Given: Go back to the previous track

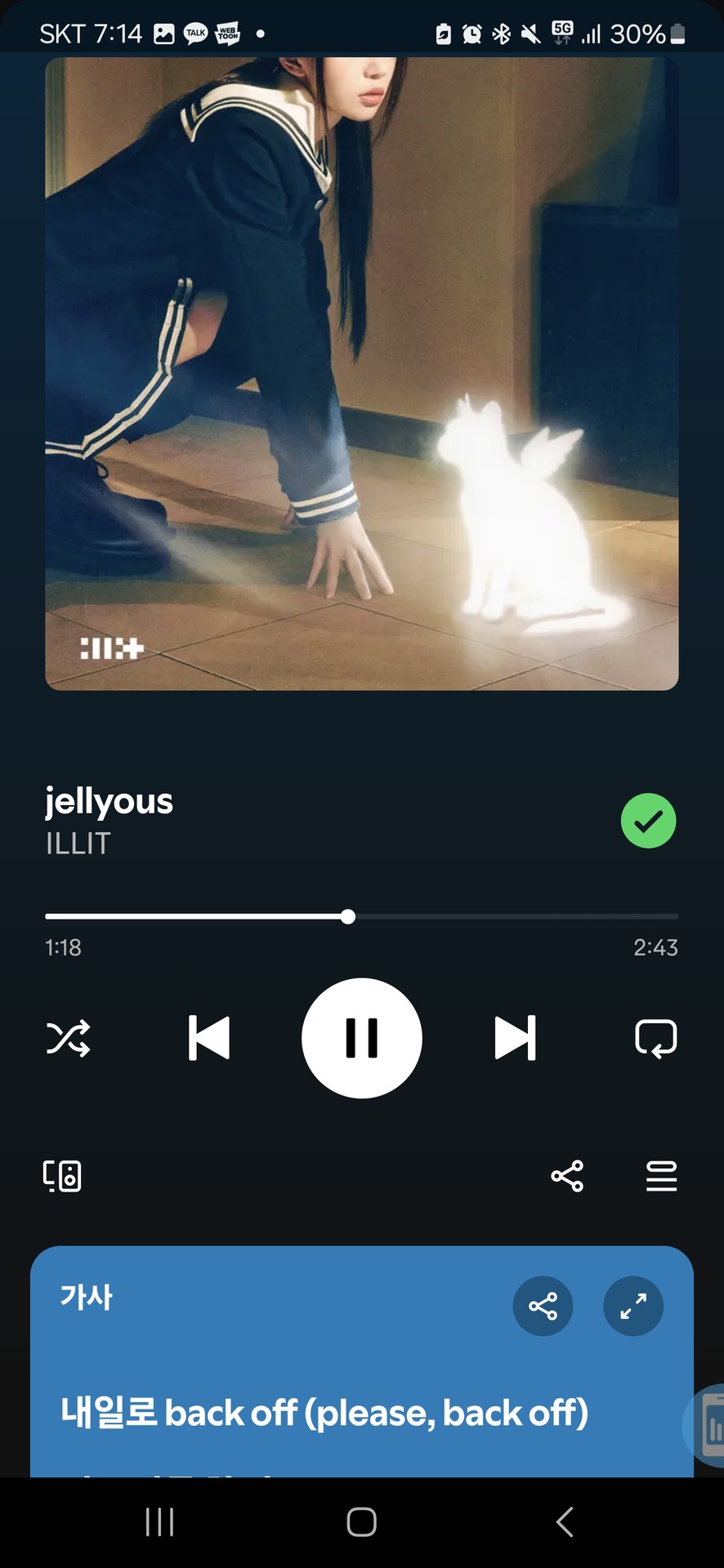Looking at the screenshot, I should (209, 1038).
